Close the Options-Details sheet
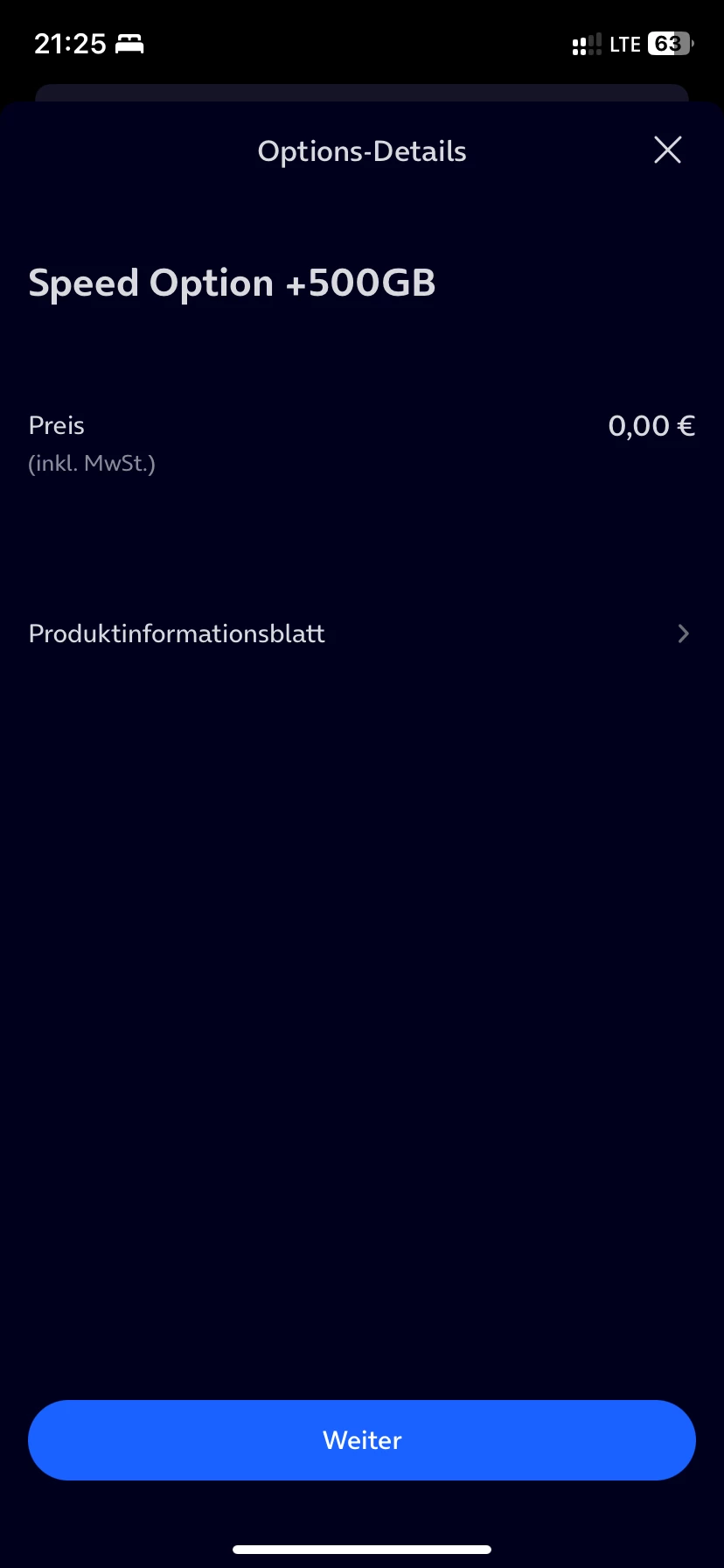Viewport: 724px width, 1568px height. (667, 150)
